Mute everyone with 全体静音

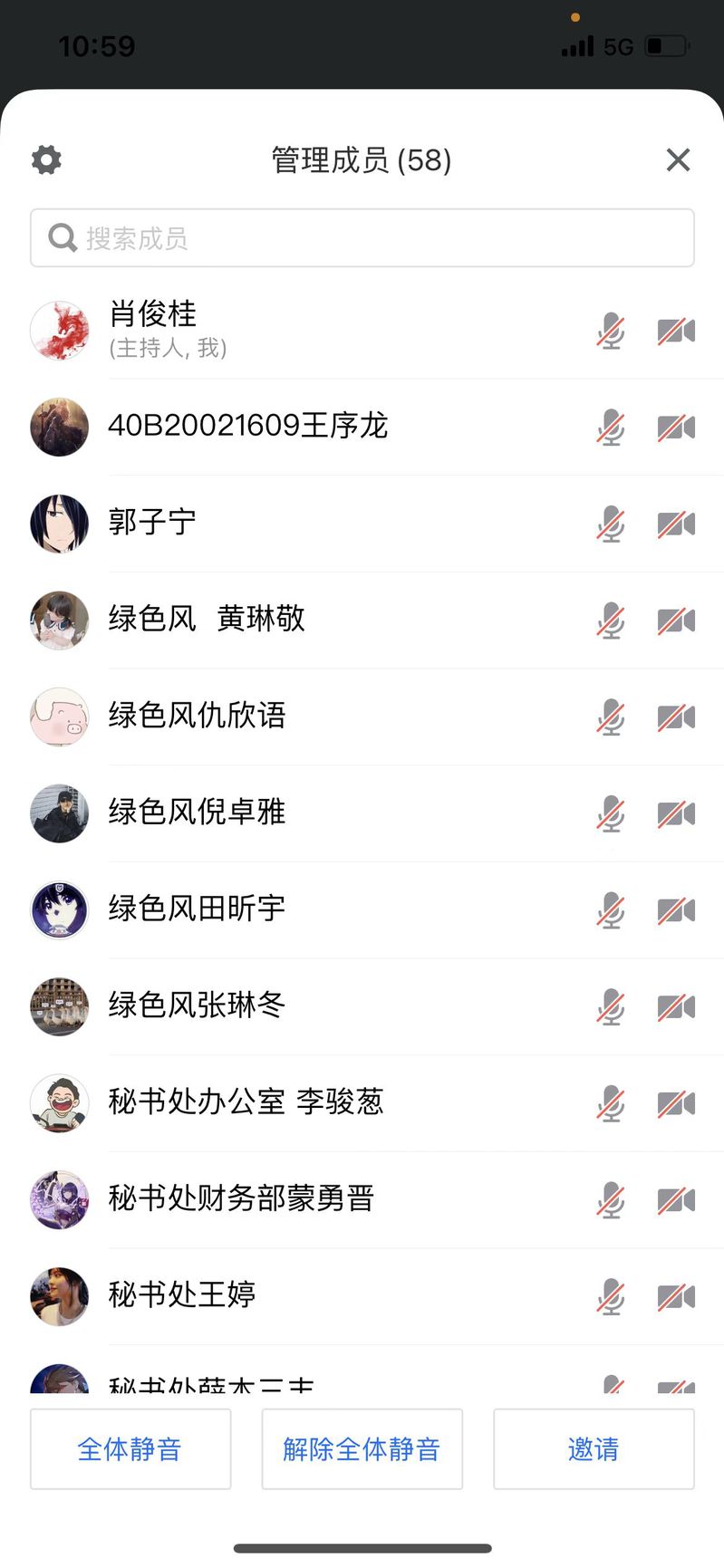(x=130, y=1448)
